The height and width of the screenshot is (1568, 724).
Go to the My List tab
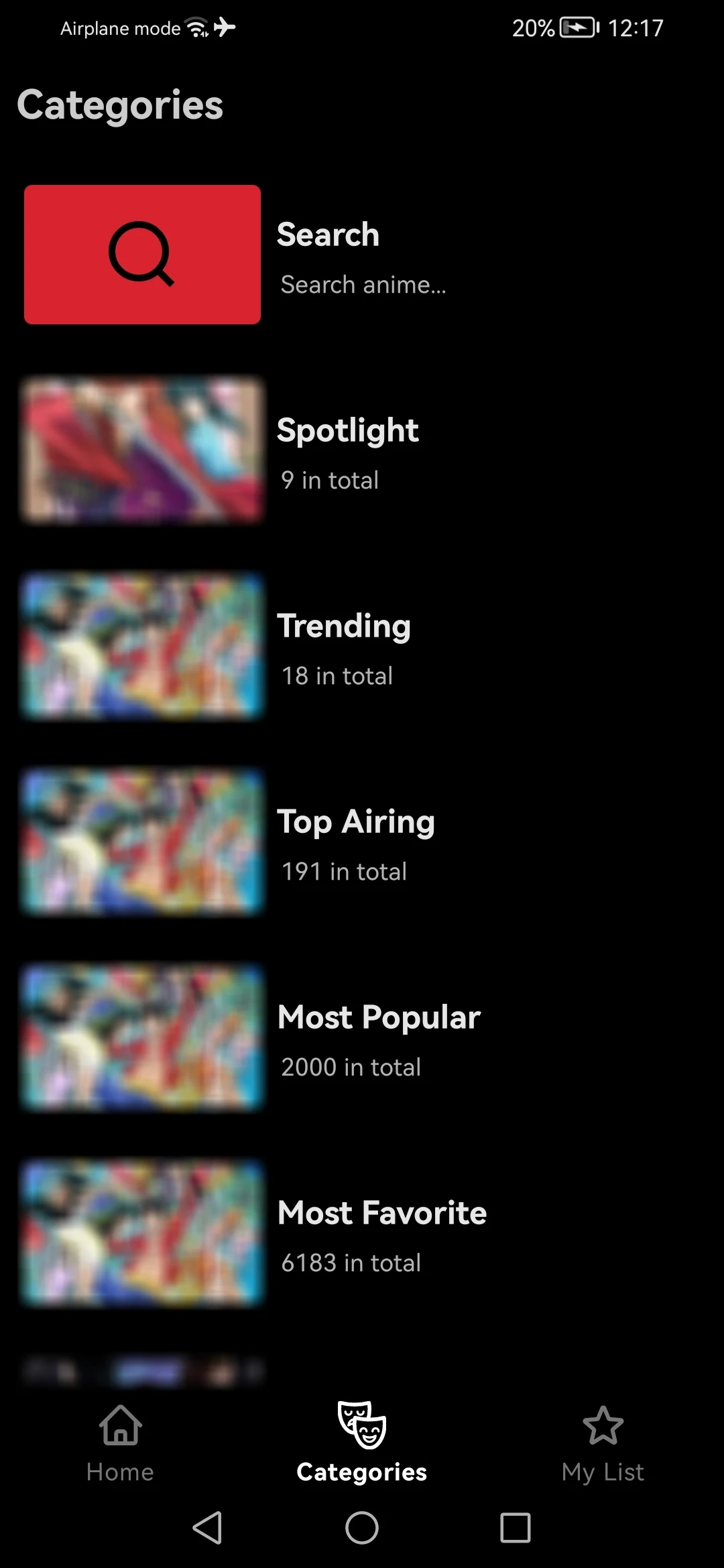(x=603, y=1441)
